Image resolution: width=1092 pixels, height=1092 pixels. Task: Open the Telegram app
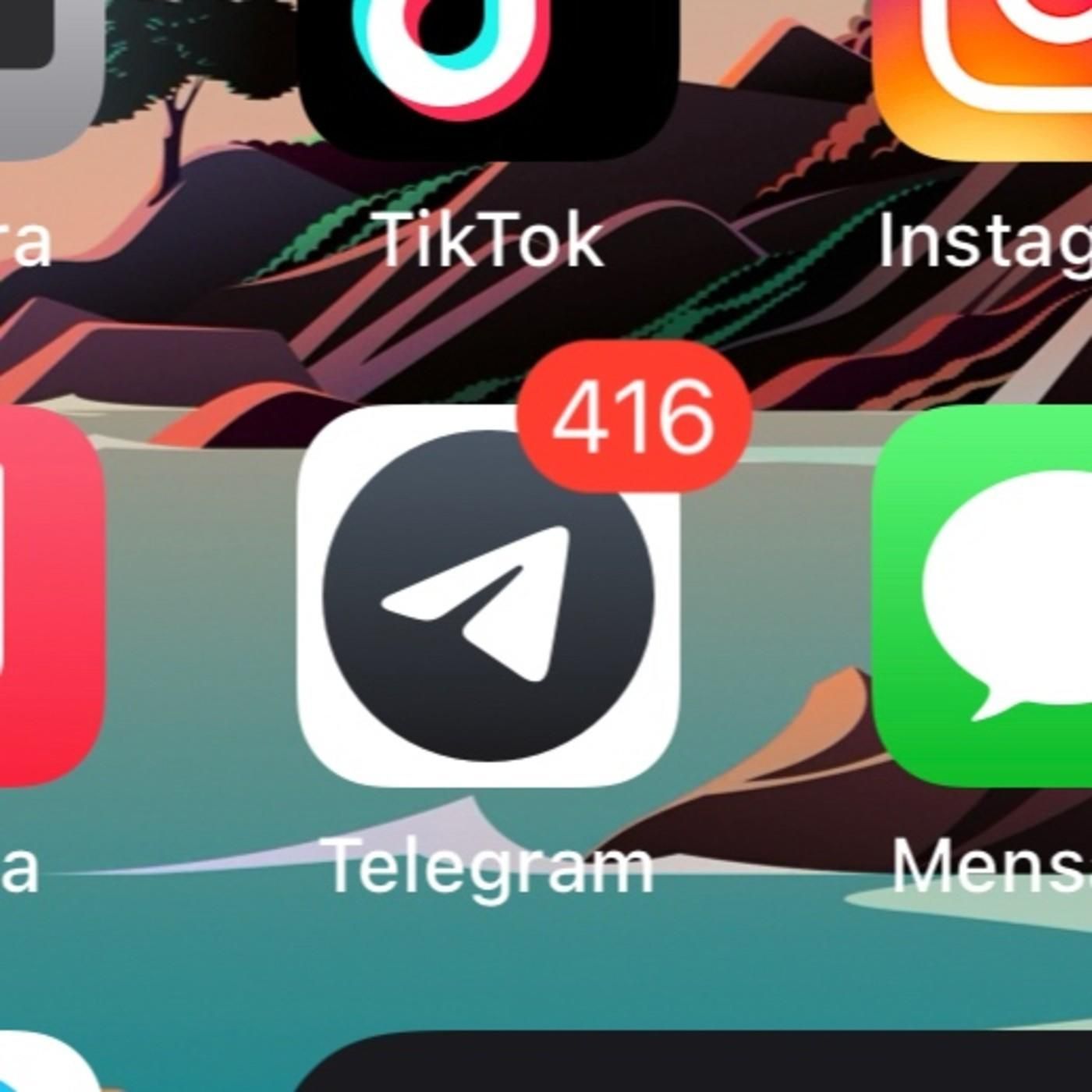click(487, 597)
